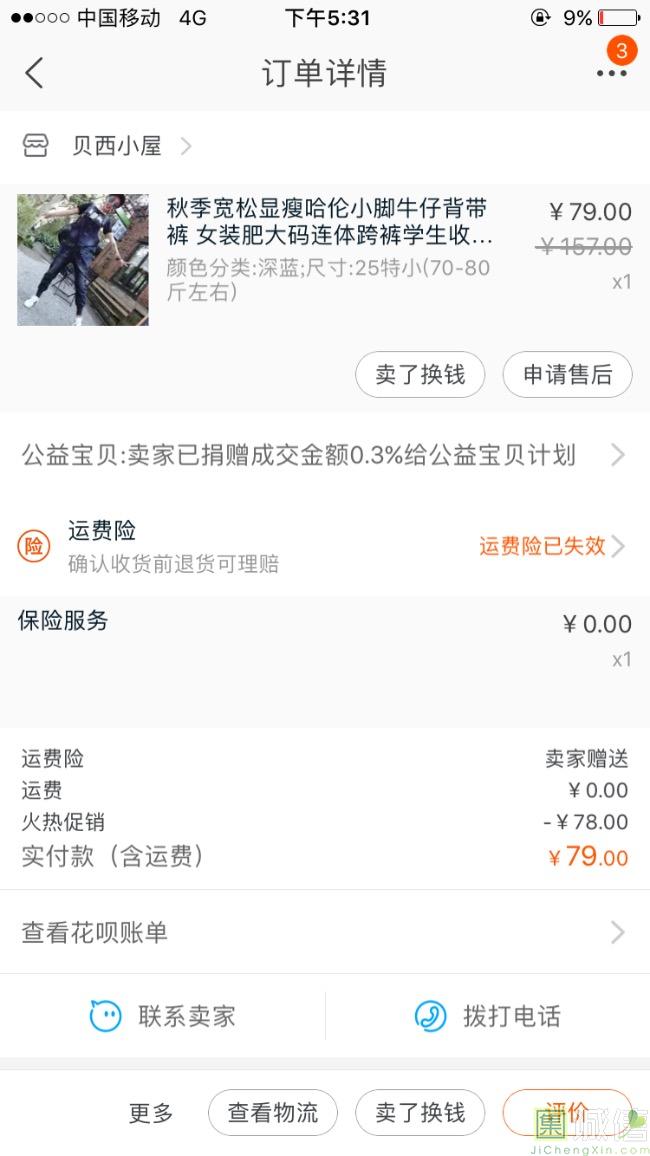Apply for after-sales with 申请售后
The width and height of the screenshot is (650, 1156).
(567, 375)
